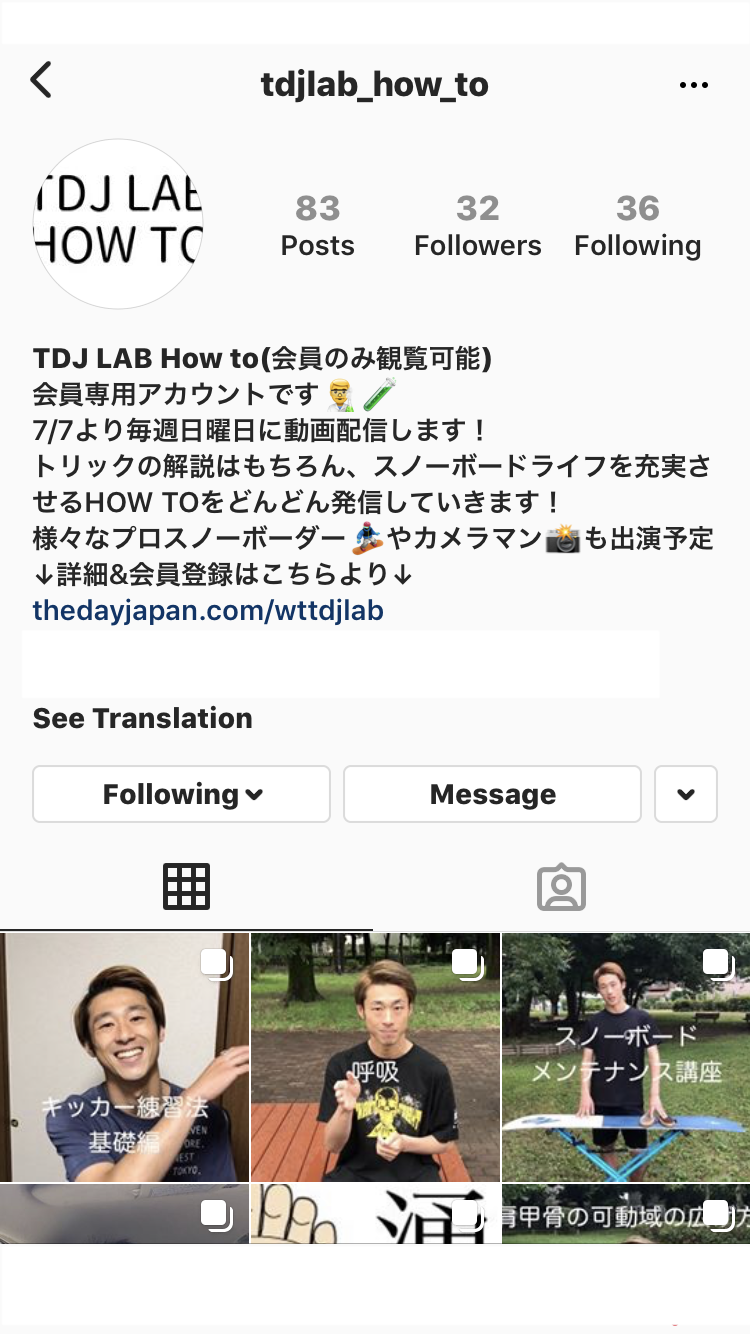Open the キッカー練習法 基礎編 post
The image size is (750, 1334).
pos(124,1058)
